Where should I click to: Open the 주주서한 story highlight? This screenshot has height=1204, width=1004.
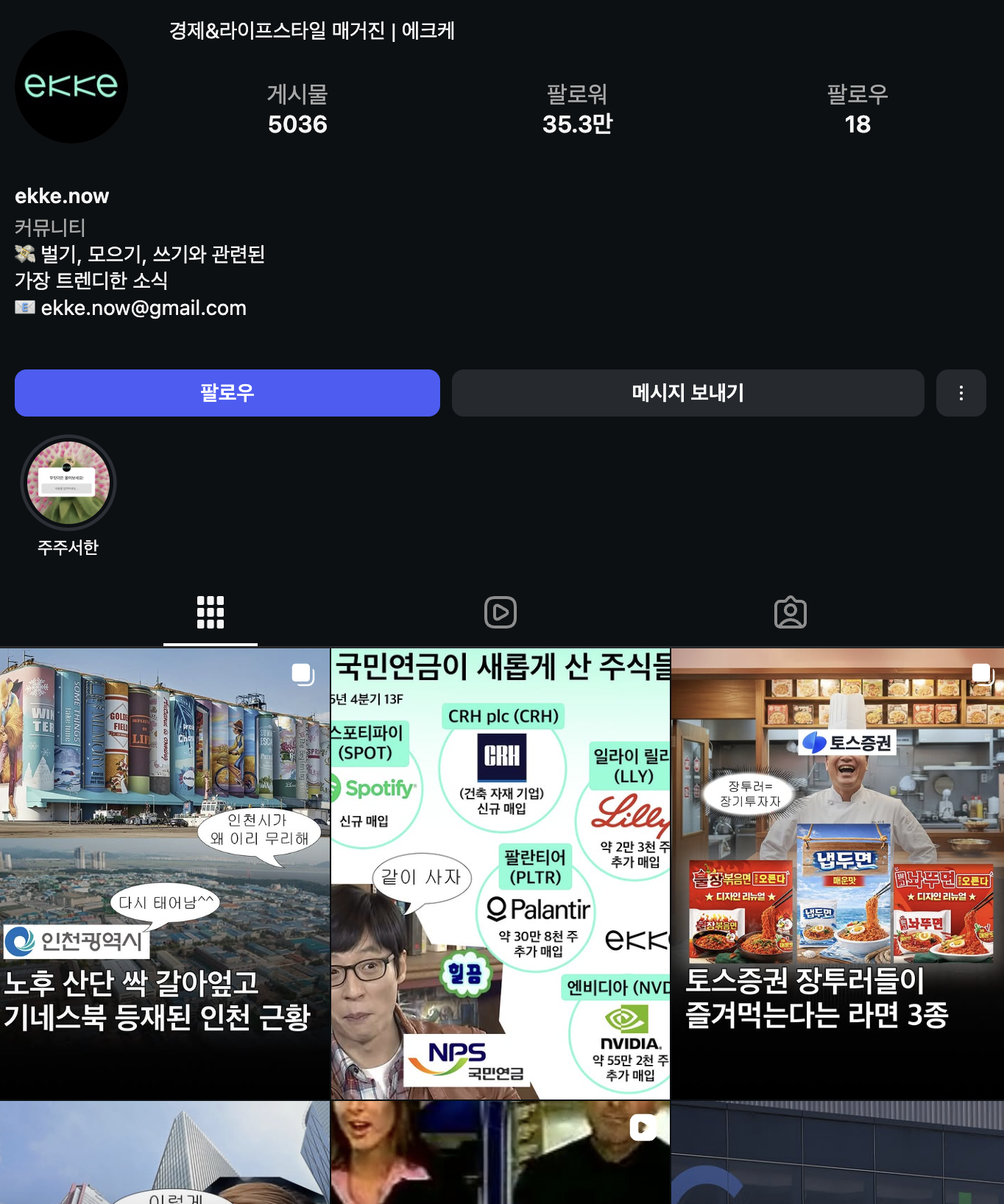click(68, 484)
